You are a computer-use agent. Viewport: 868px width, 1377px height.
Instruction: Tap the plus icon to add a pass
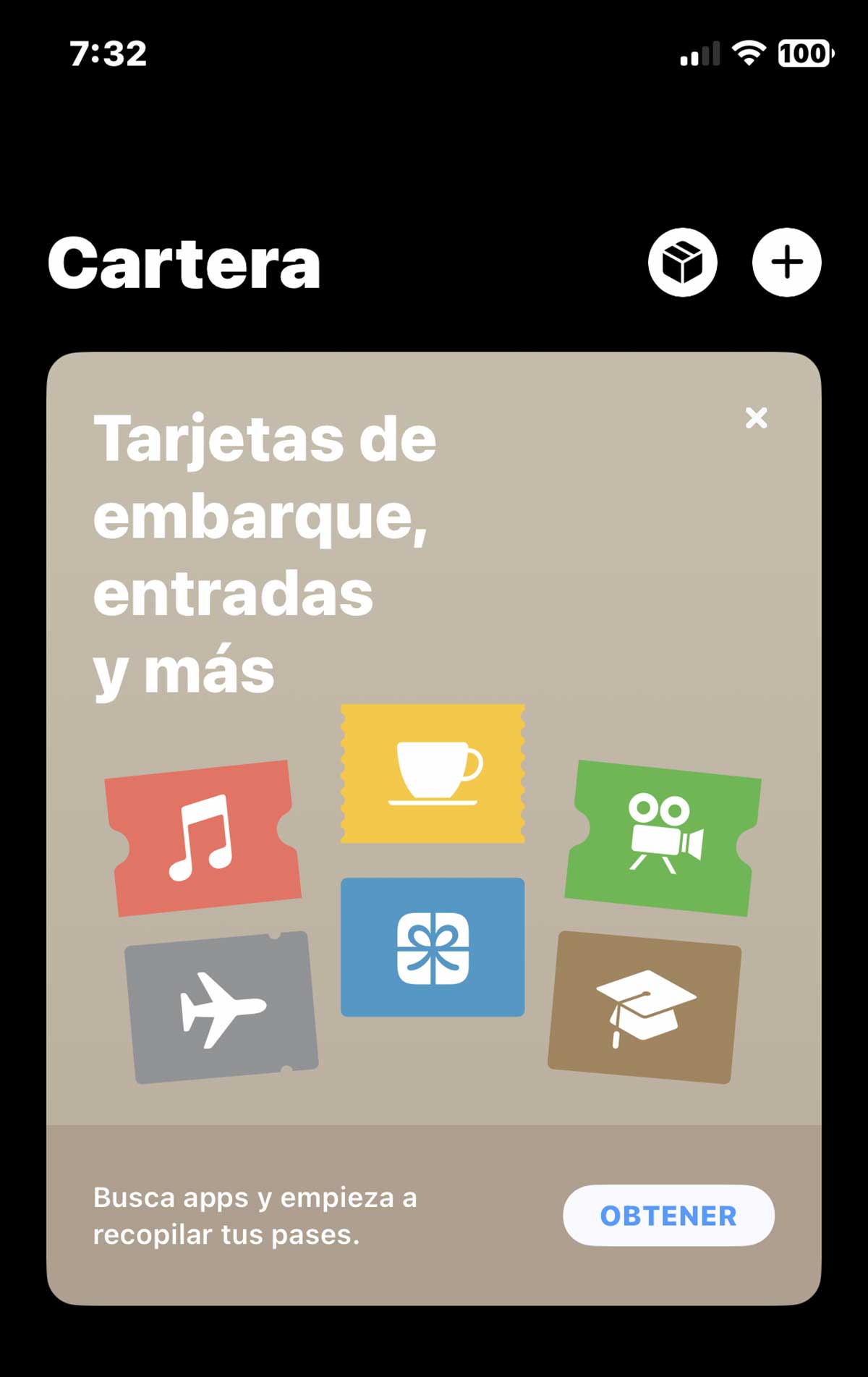click(x=787, y=263)
